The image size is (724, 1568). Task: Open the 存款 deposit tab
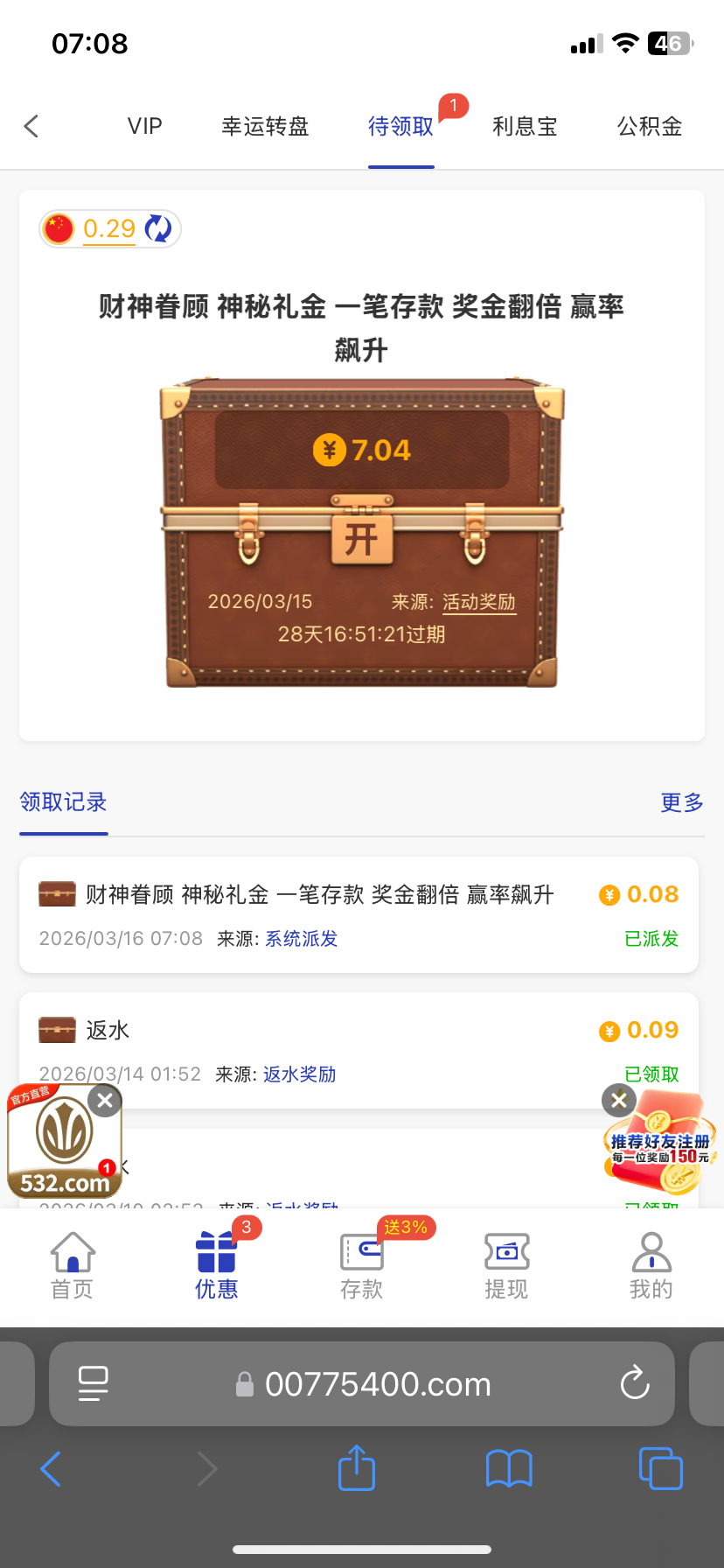point(361,1265)
